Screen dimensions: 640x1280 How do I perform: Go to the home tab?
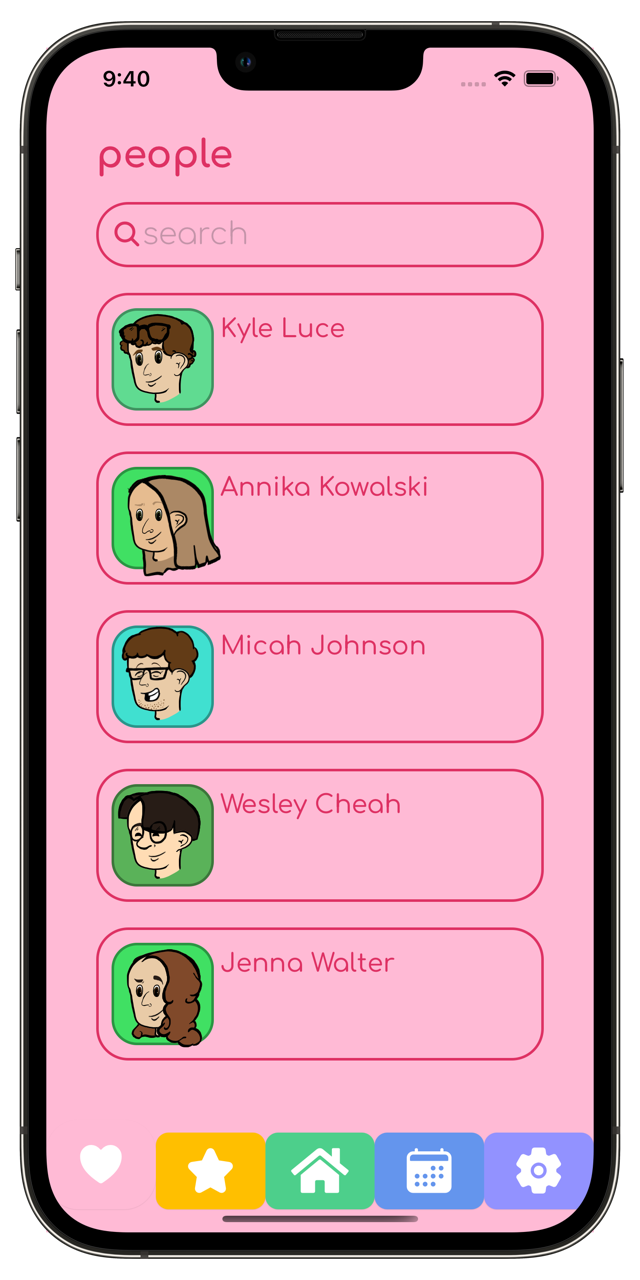coord(320,1171)
